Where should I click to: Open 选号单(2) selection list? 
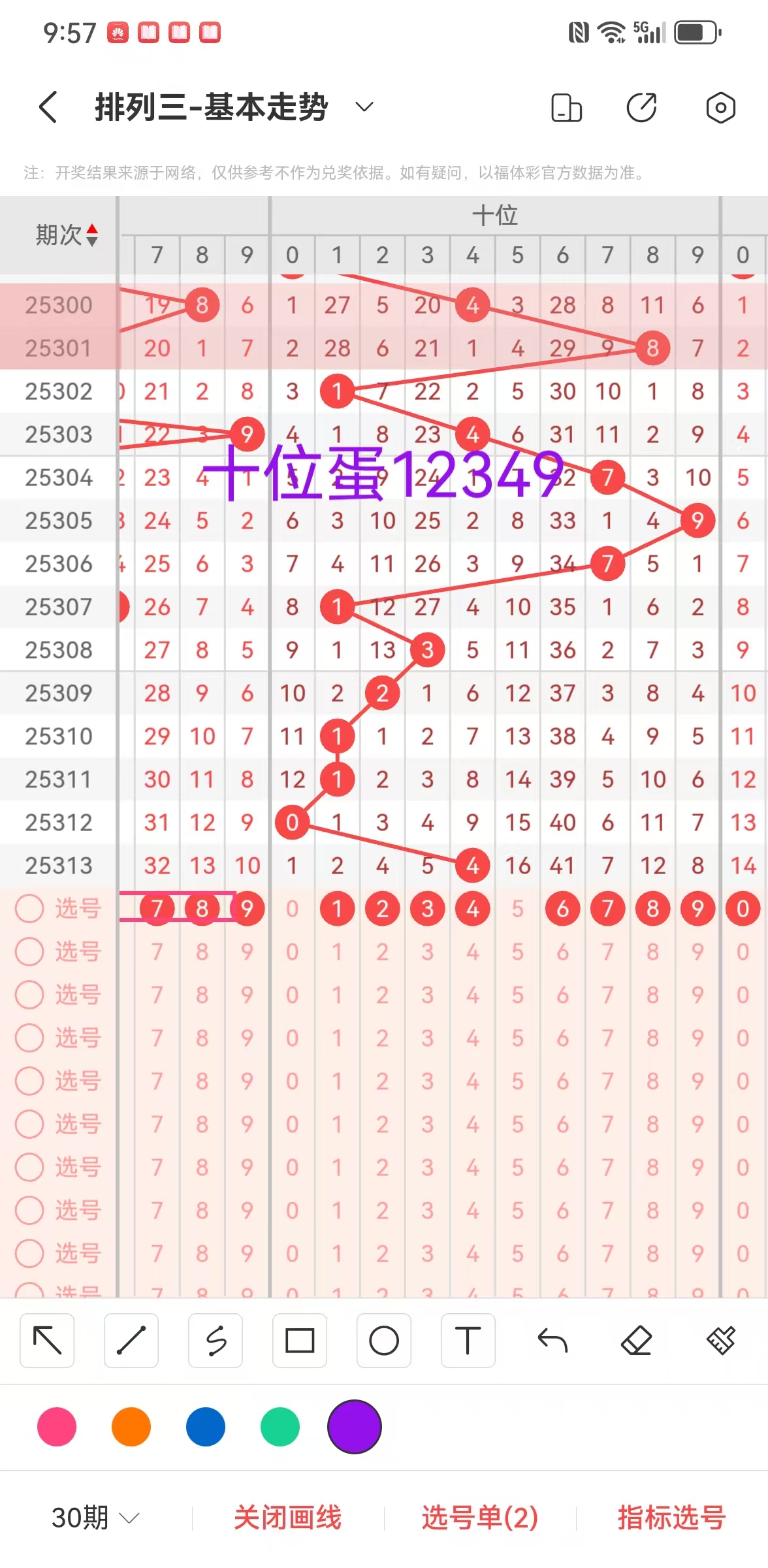tap(480, 1517)
